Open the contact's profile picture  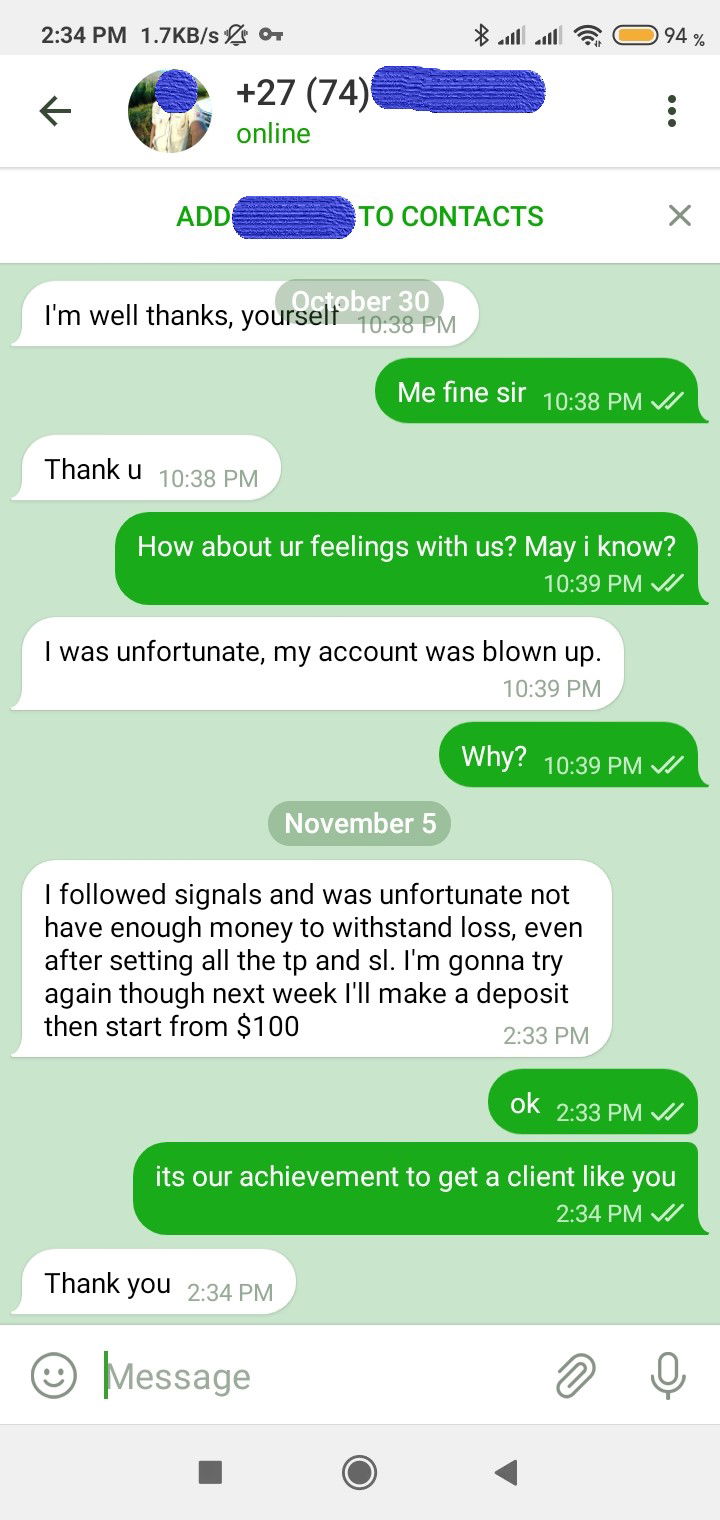point(170,111)
